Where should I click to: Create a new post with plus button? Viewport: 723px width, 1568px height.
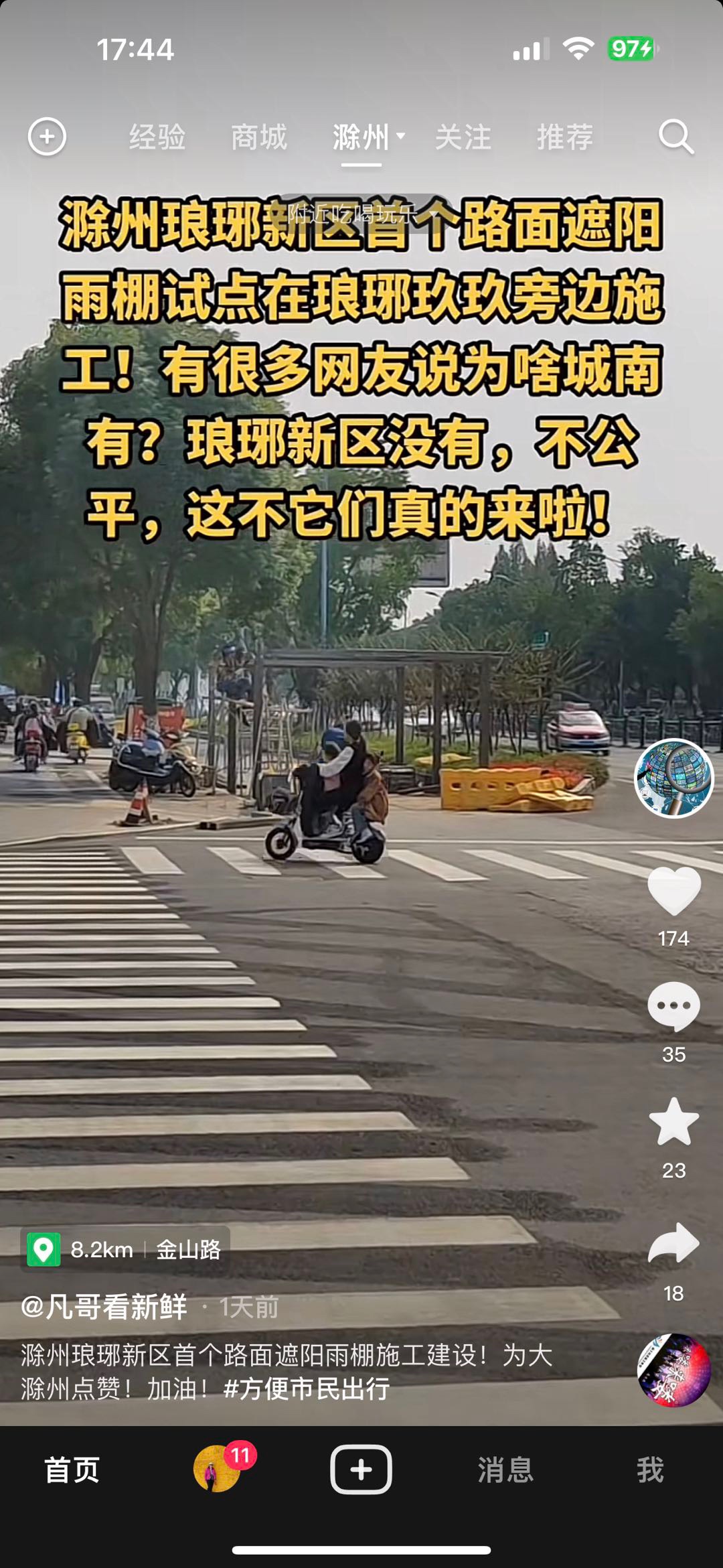point(361,1470)
